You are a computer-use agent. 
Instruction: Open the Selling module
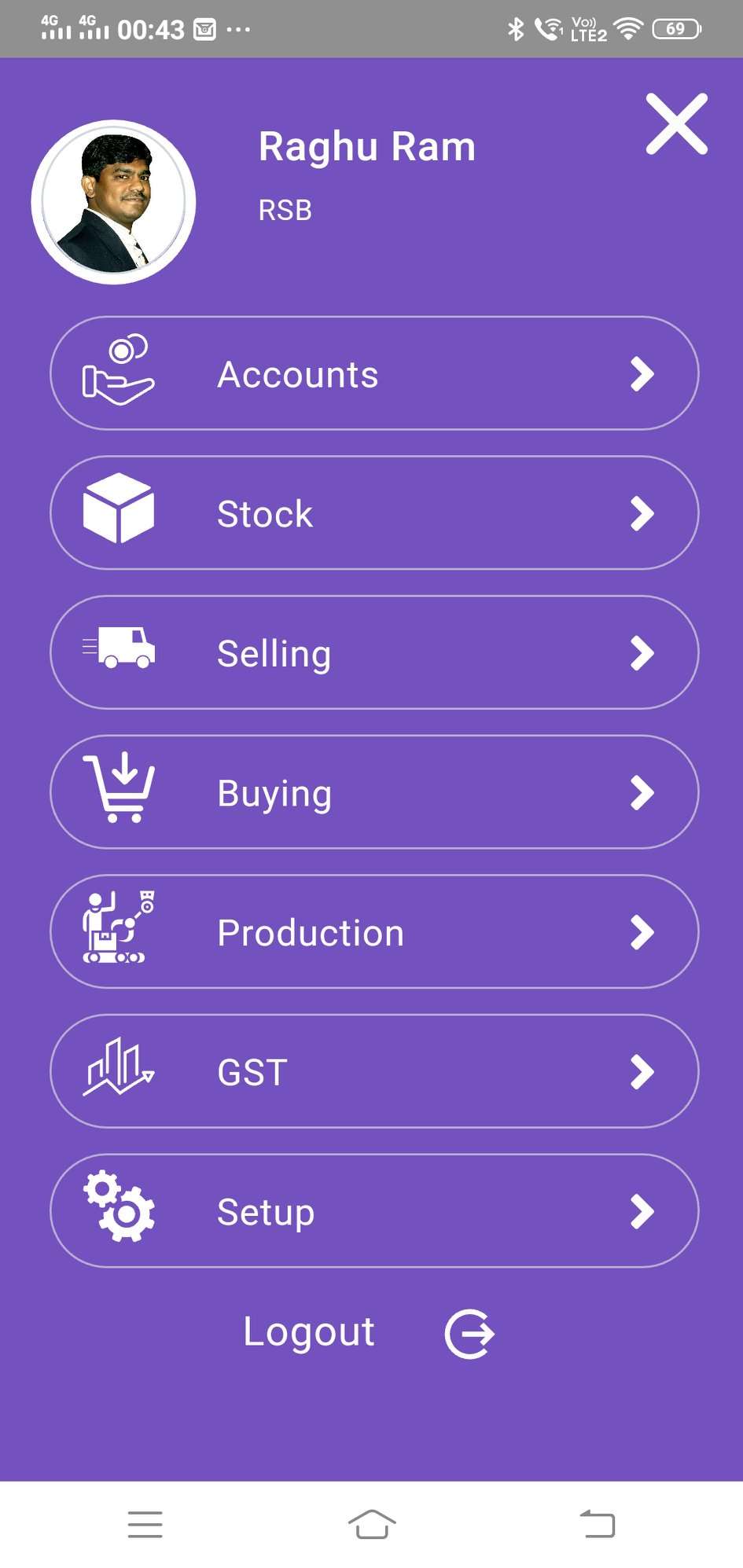374,653
